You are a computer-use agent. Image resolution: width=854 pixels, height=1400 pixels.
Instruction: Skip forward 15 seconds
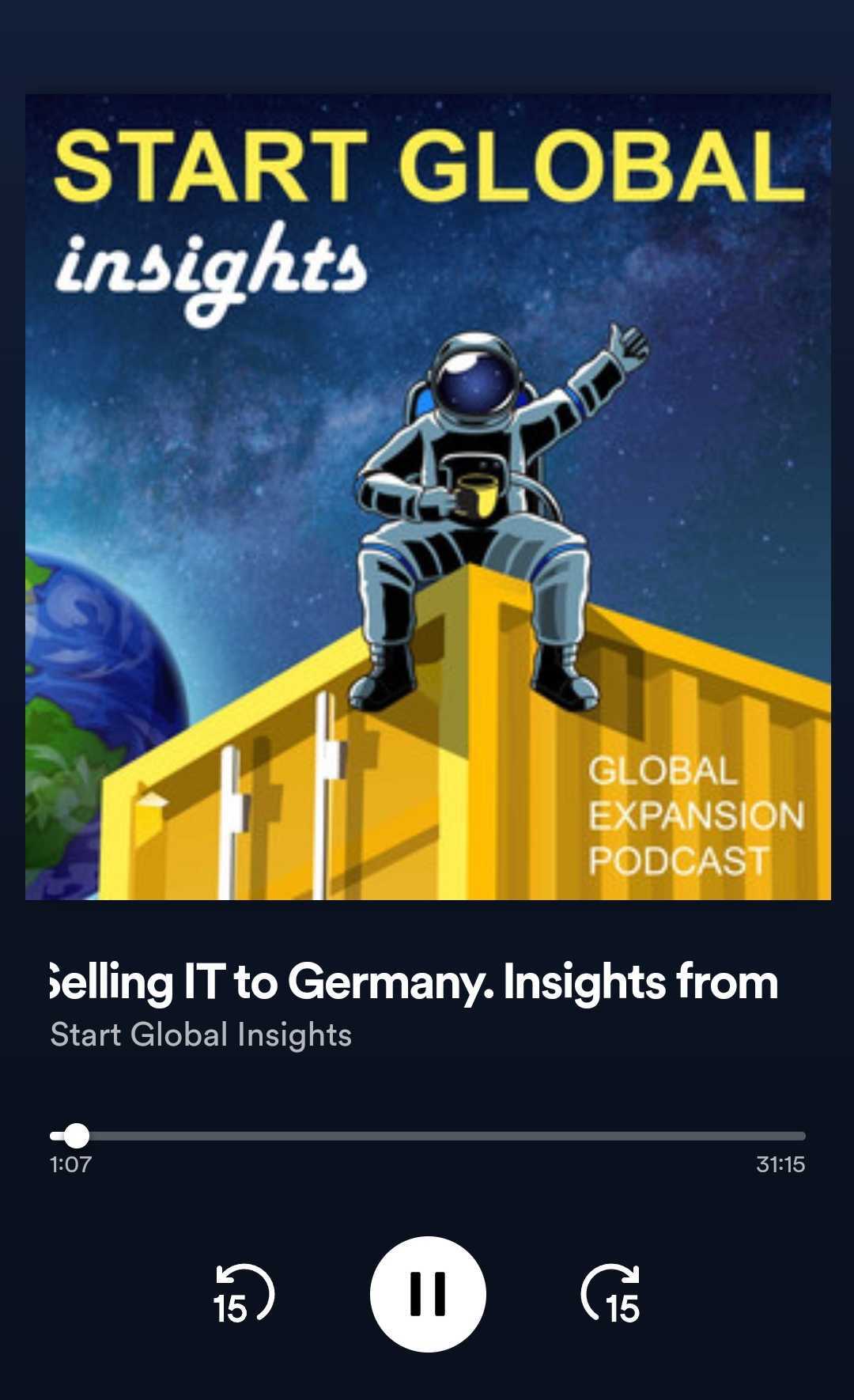pyautogui.click(x=611, y=1294)
